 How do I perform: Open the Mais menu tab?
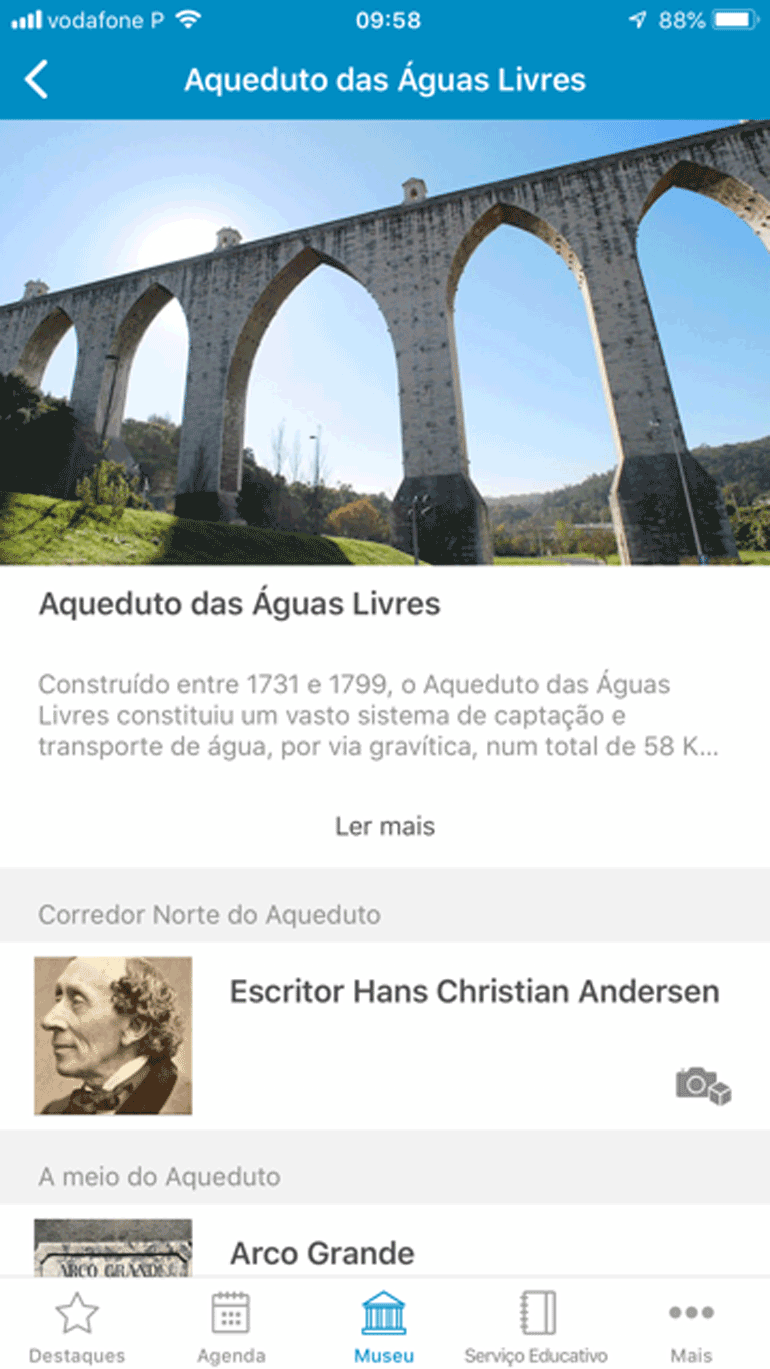(x=691, y=1327)
